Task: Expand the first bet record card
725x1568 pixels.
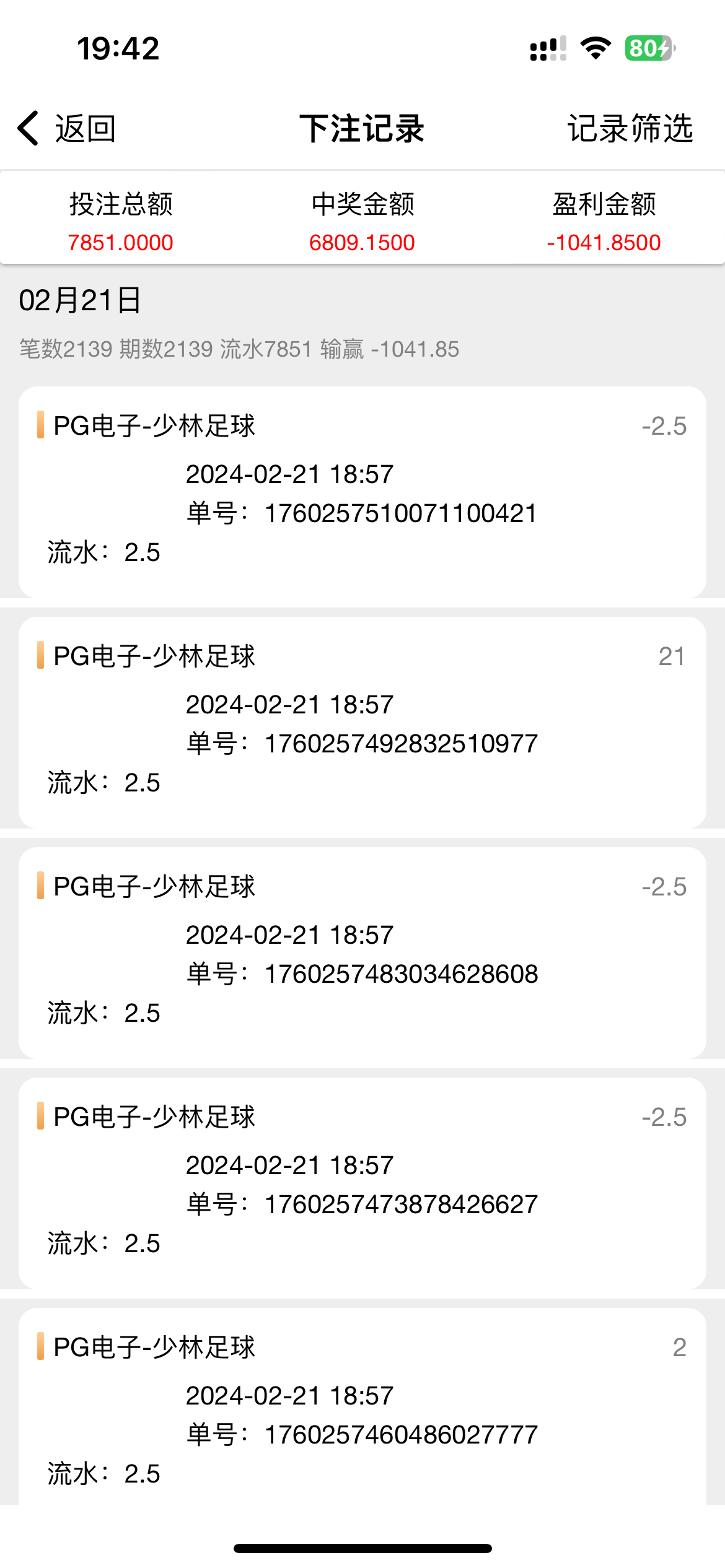Action: tap(362, 489)
